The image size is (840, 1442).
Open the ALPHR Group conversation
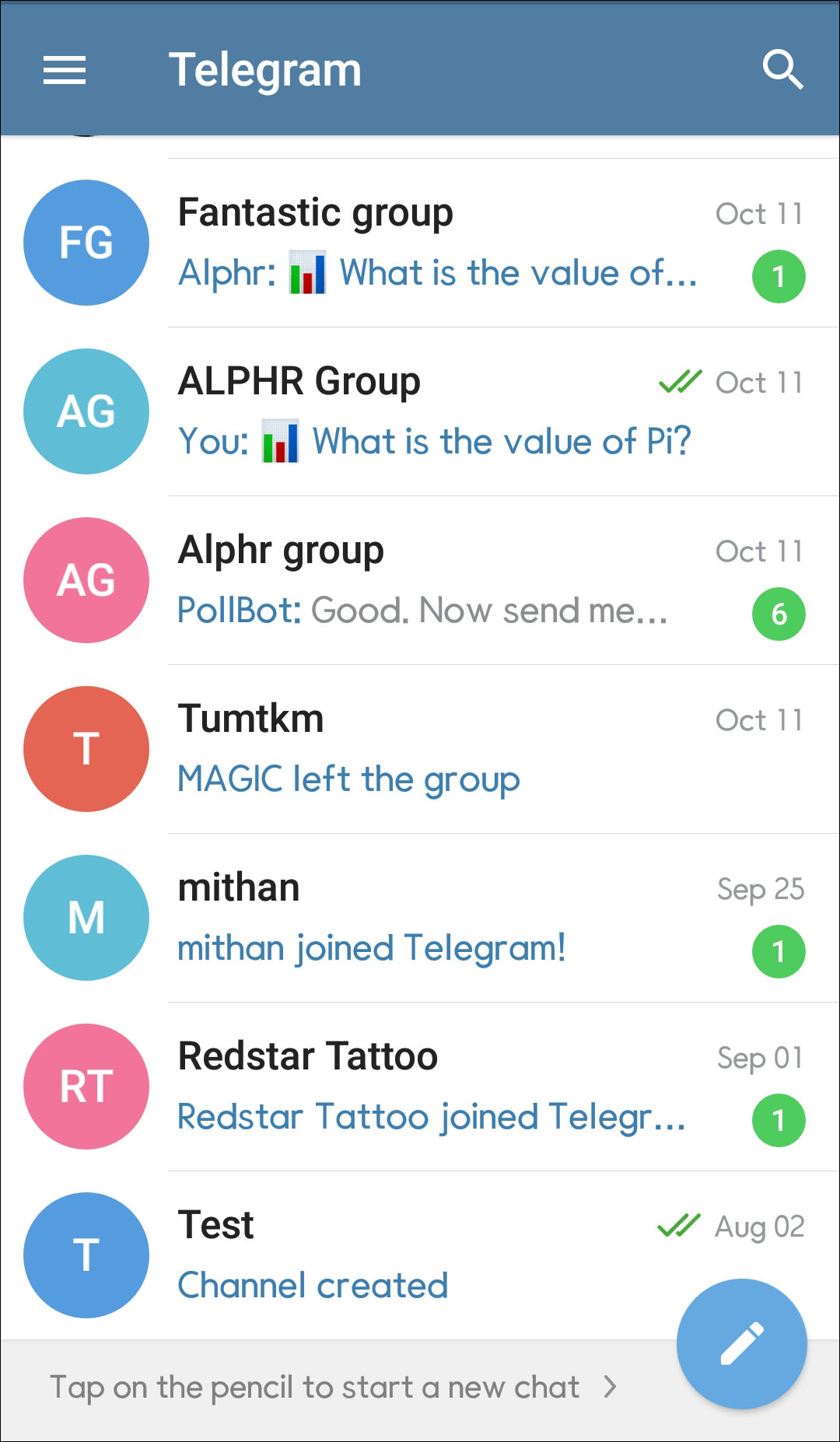[x=436, y=411]
